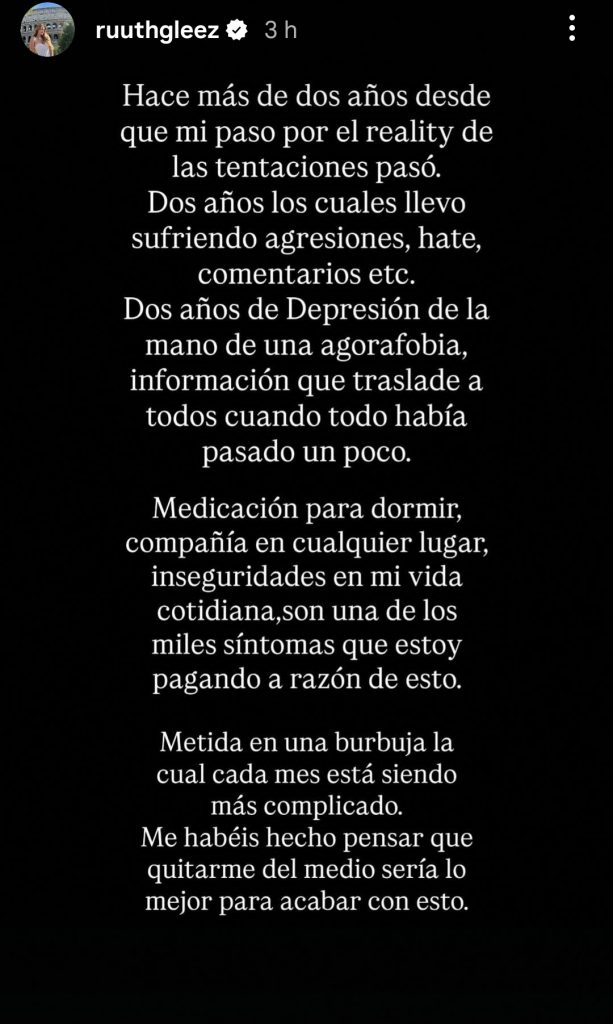This screenshot has height=1024, width=613.
Task: Open the ruuthgleez username link
Action: click(x=157, y=31)
